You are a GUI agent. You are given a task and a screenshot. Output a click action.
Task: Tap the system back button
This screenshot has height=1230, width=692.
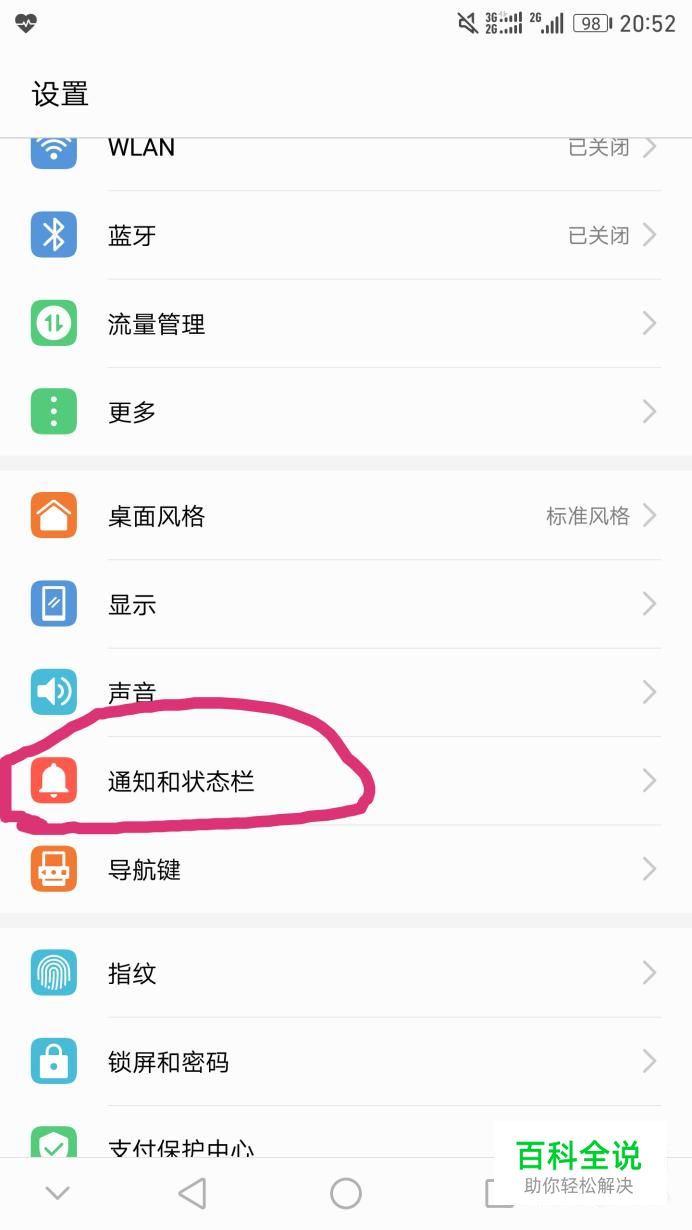click(x=191, y=1193)
